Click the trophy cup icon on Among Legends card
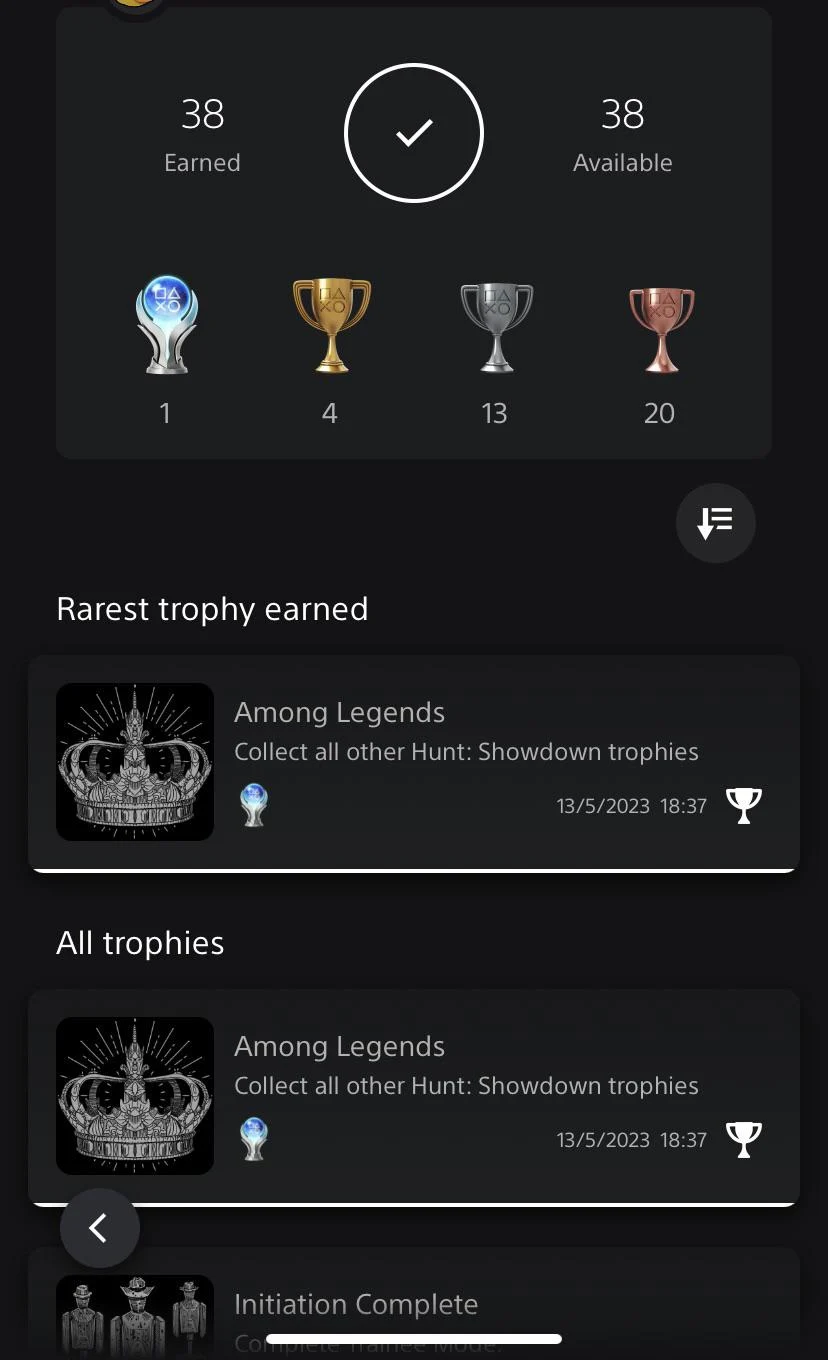 coord(743,805)
